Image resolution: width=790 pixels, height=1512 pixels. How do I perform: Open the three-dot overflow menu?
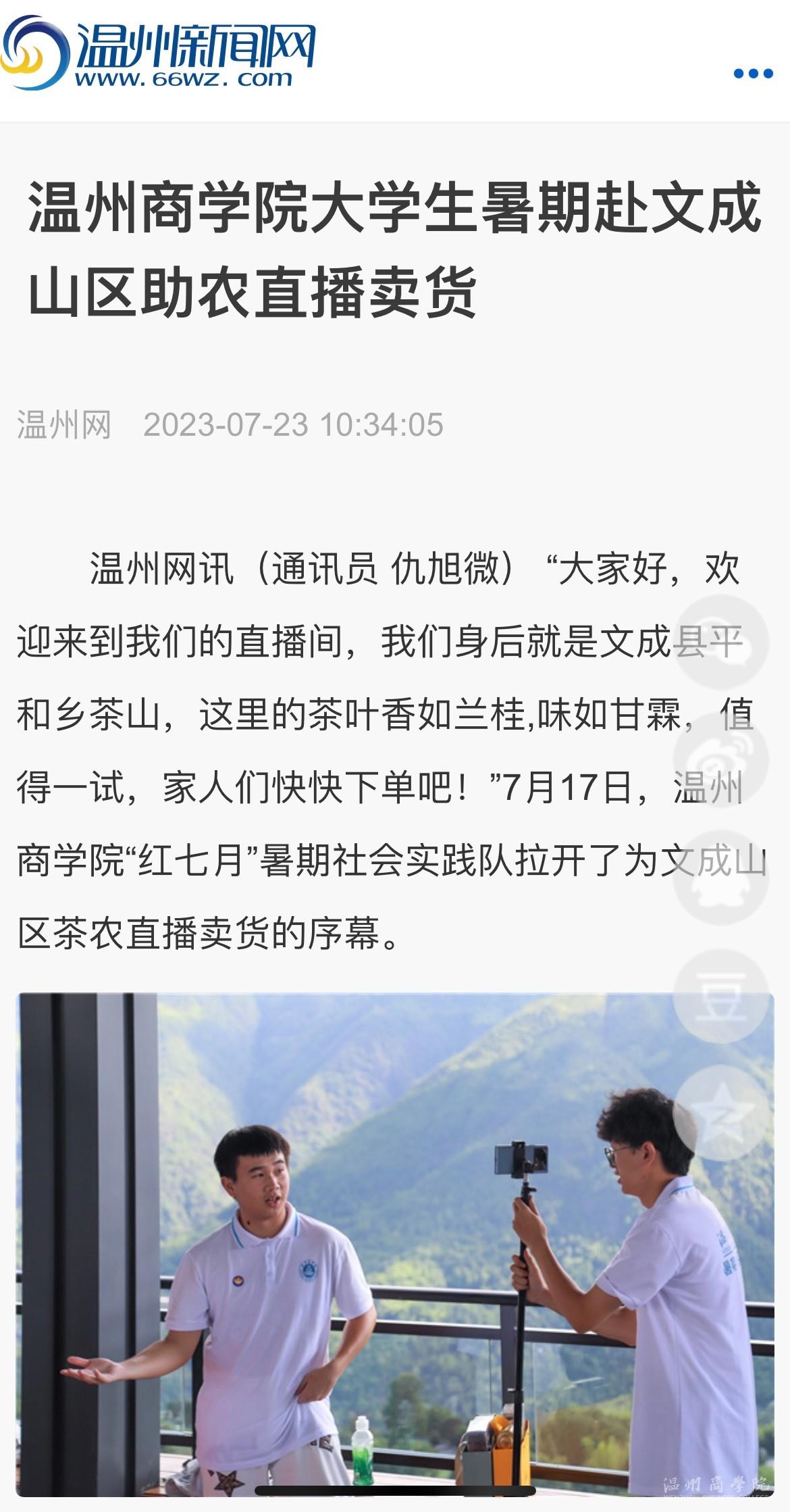coord(753,74)
